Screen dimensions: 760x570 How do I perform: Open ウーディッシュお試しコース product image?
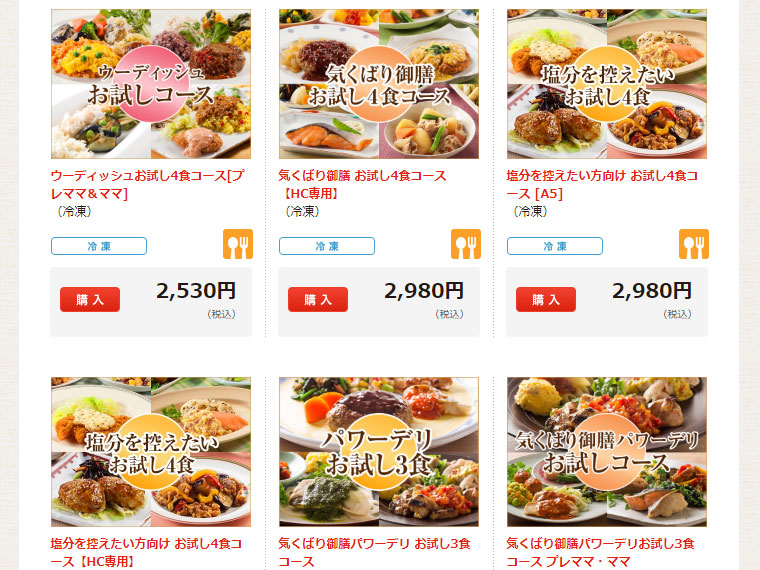[151, 84]
